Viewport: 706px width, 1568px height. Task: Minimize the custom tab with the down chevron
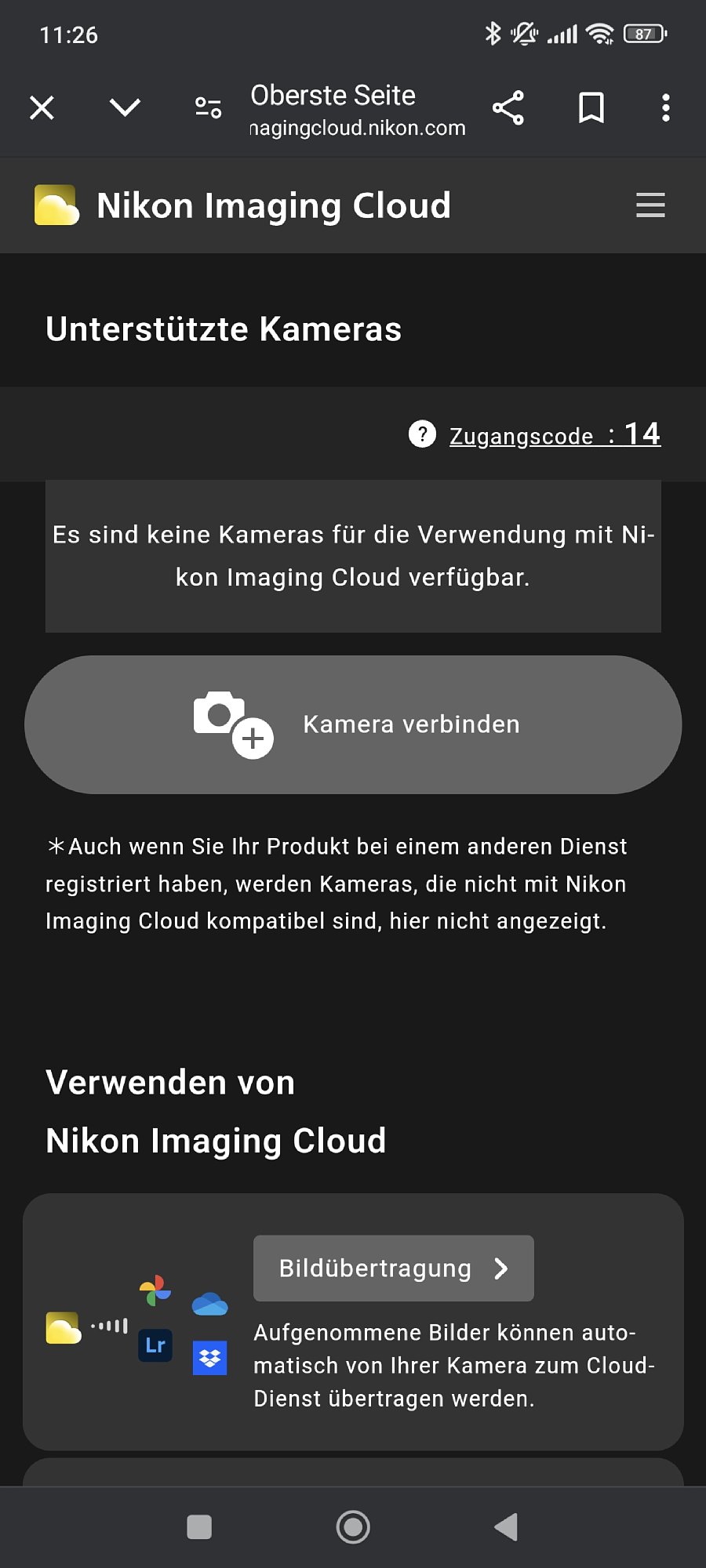pos(125,107)
